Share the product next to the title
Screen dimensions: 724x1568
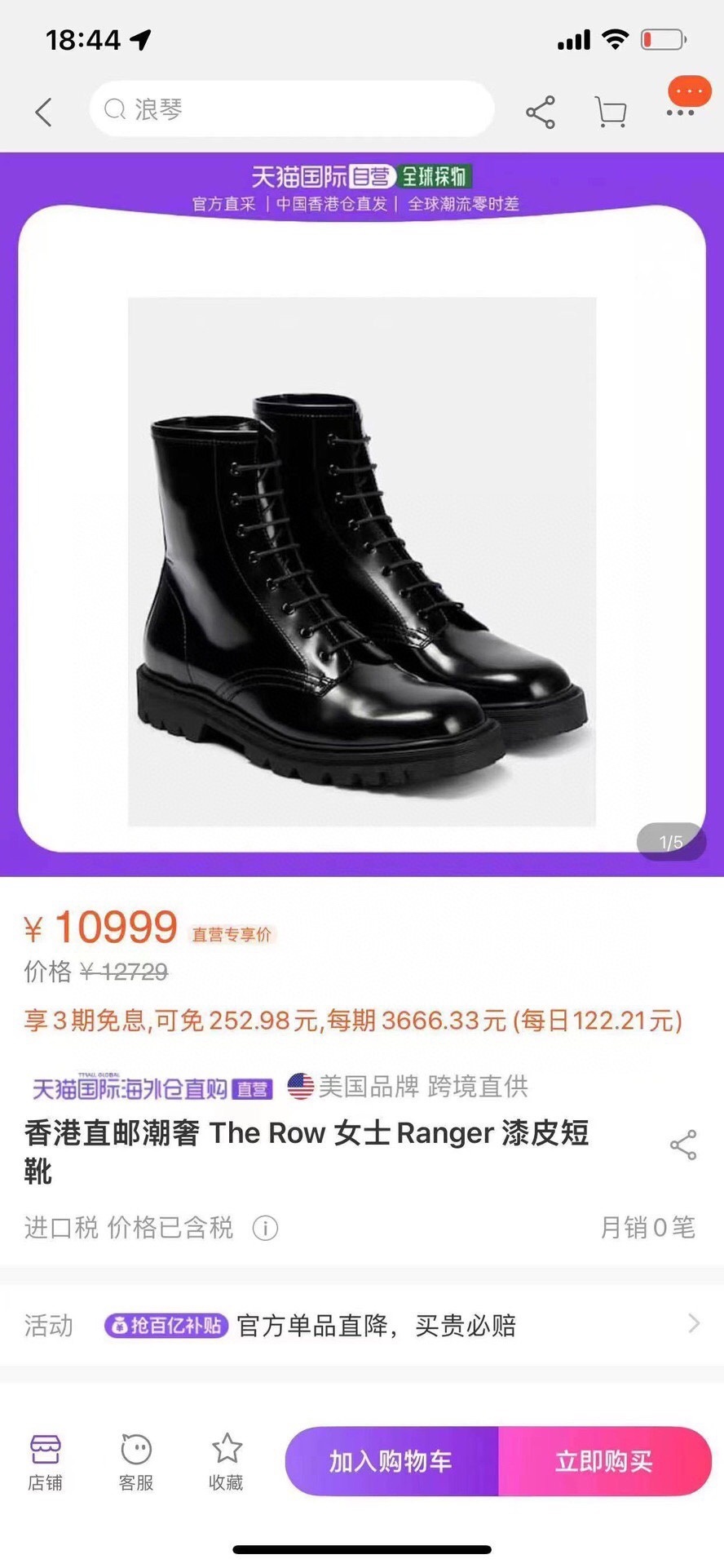pos(683,1145)
